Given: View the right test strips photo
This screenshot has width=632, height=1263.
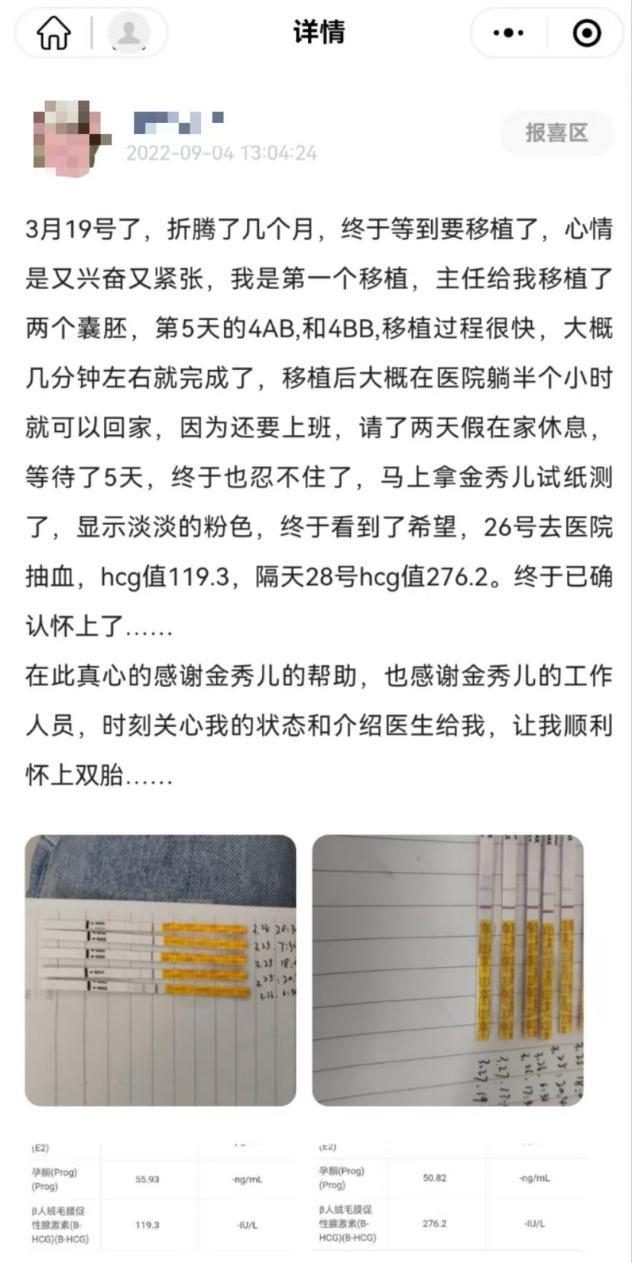Looking at the screenshot, I should (x=447, y=970).
